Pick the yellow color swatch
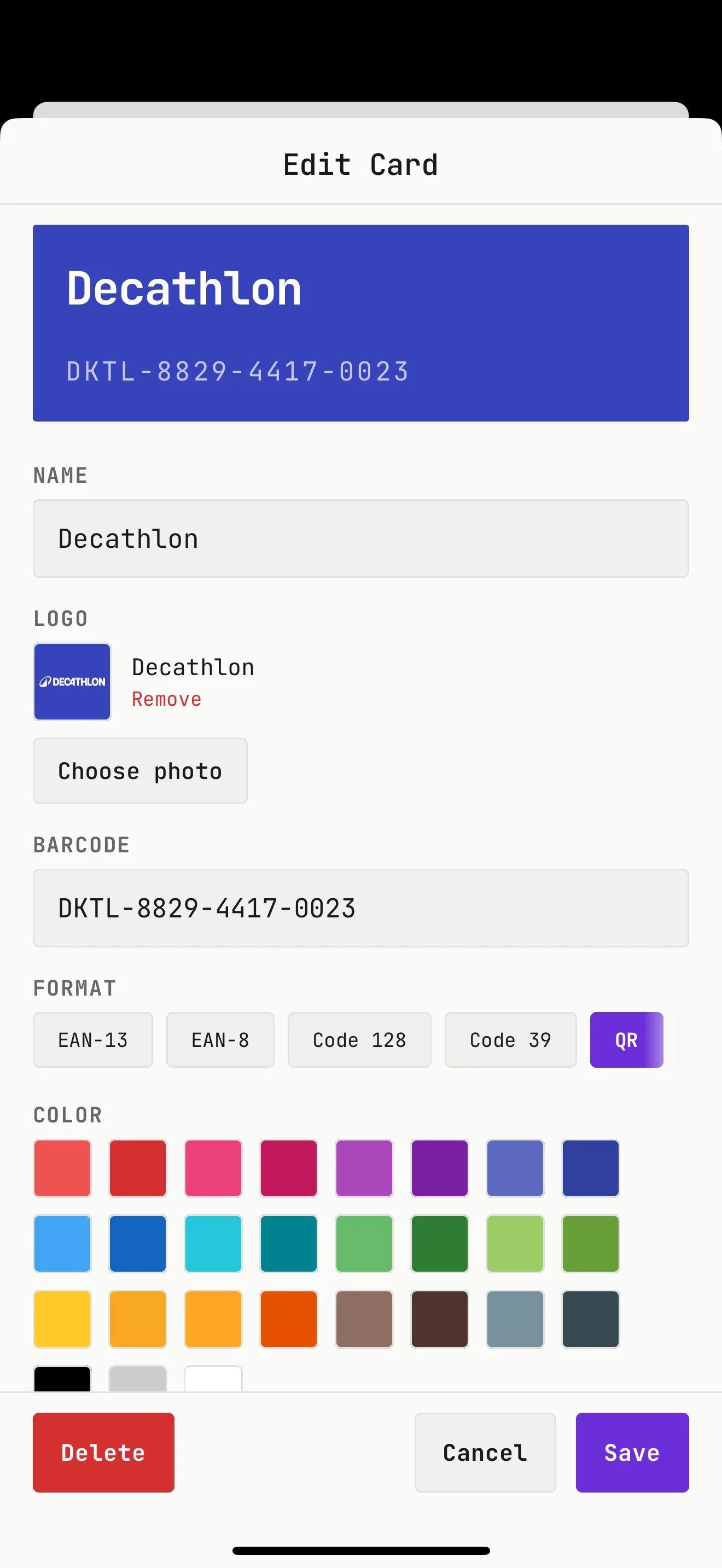Screen dimensions: 722x1568 62,1319
